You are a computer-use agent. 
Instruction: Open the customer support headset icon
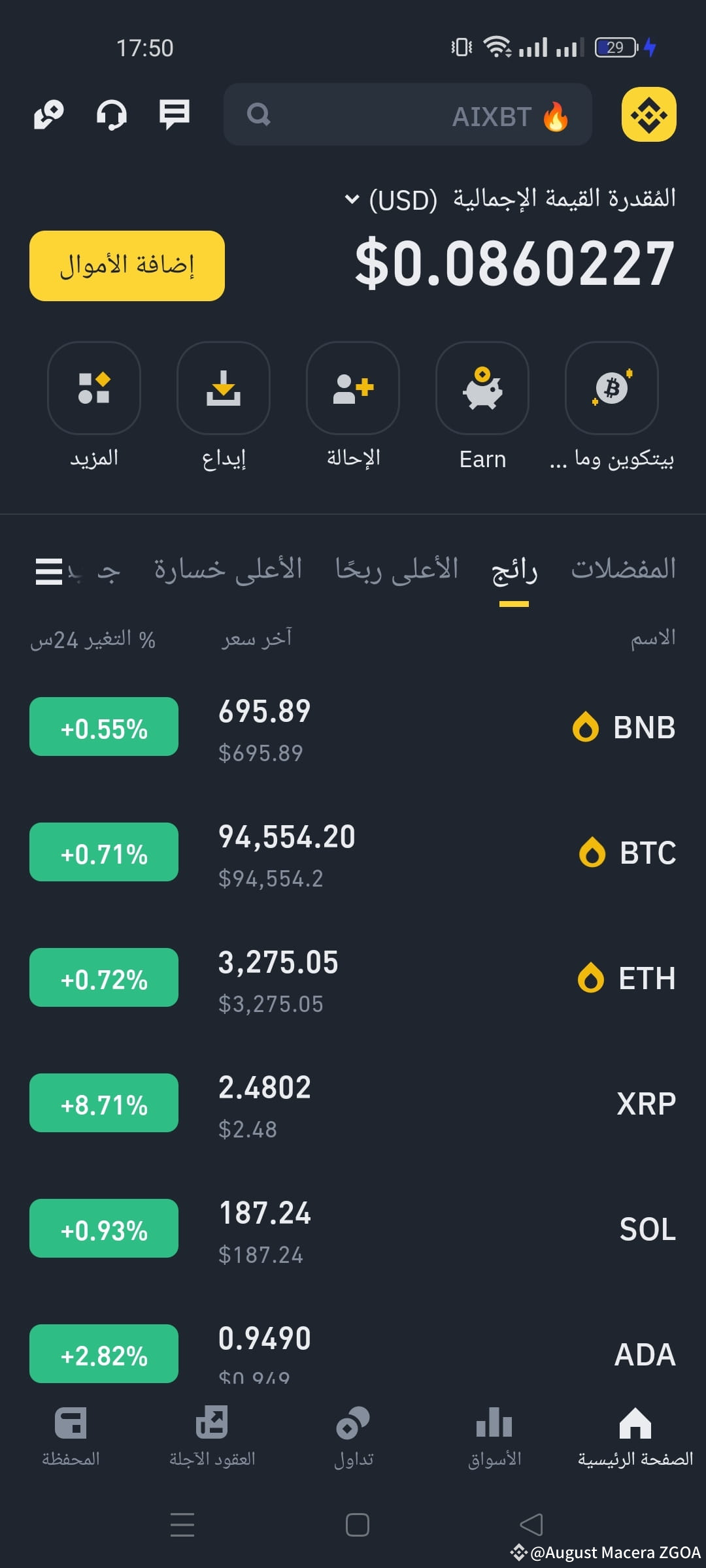click(111, 115)
